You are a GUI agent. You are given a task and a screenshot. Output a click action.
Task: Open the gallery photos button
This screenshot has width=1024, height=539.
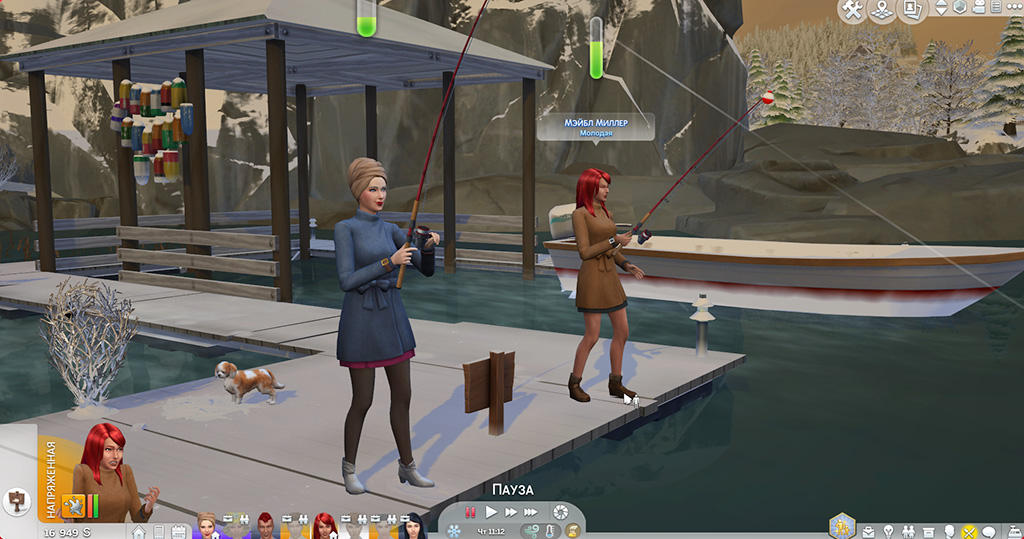point(912,9)
